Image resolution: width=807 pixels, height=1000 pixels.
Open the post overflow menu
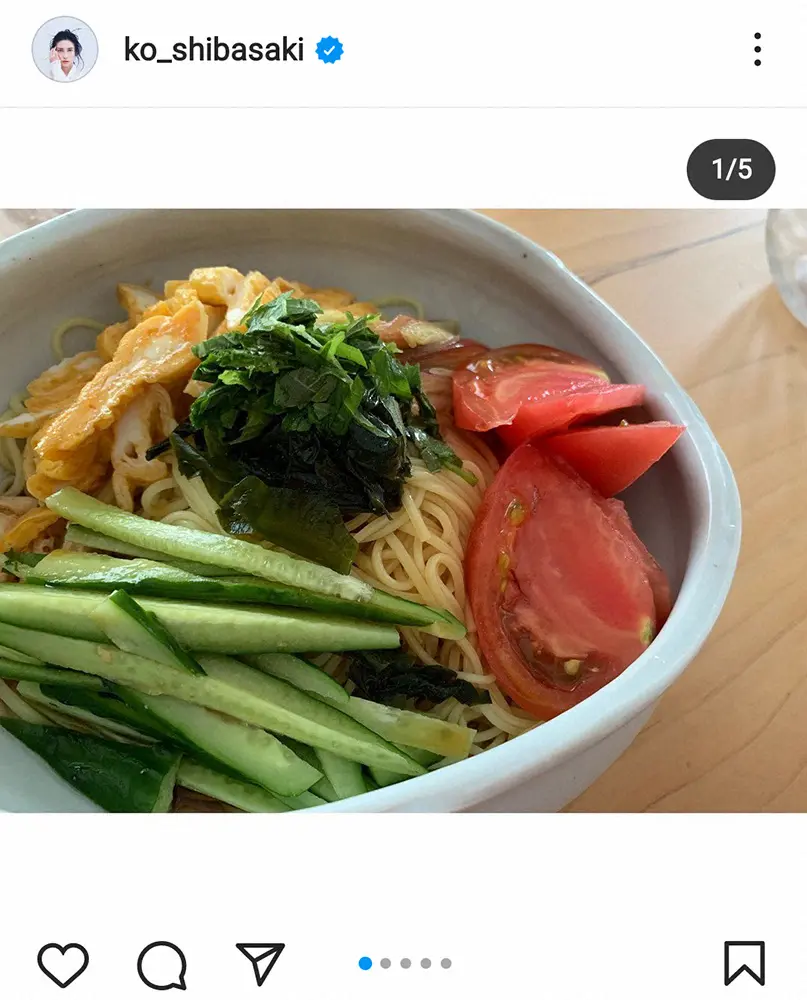click(757, 49)
